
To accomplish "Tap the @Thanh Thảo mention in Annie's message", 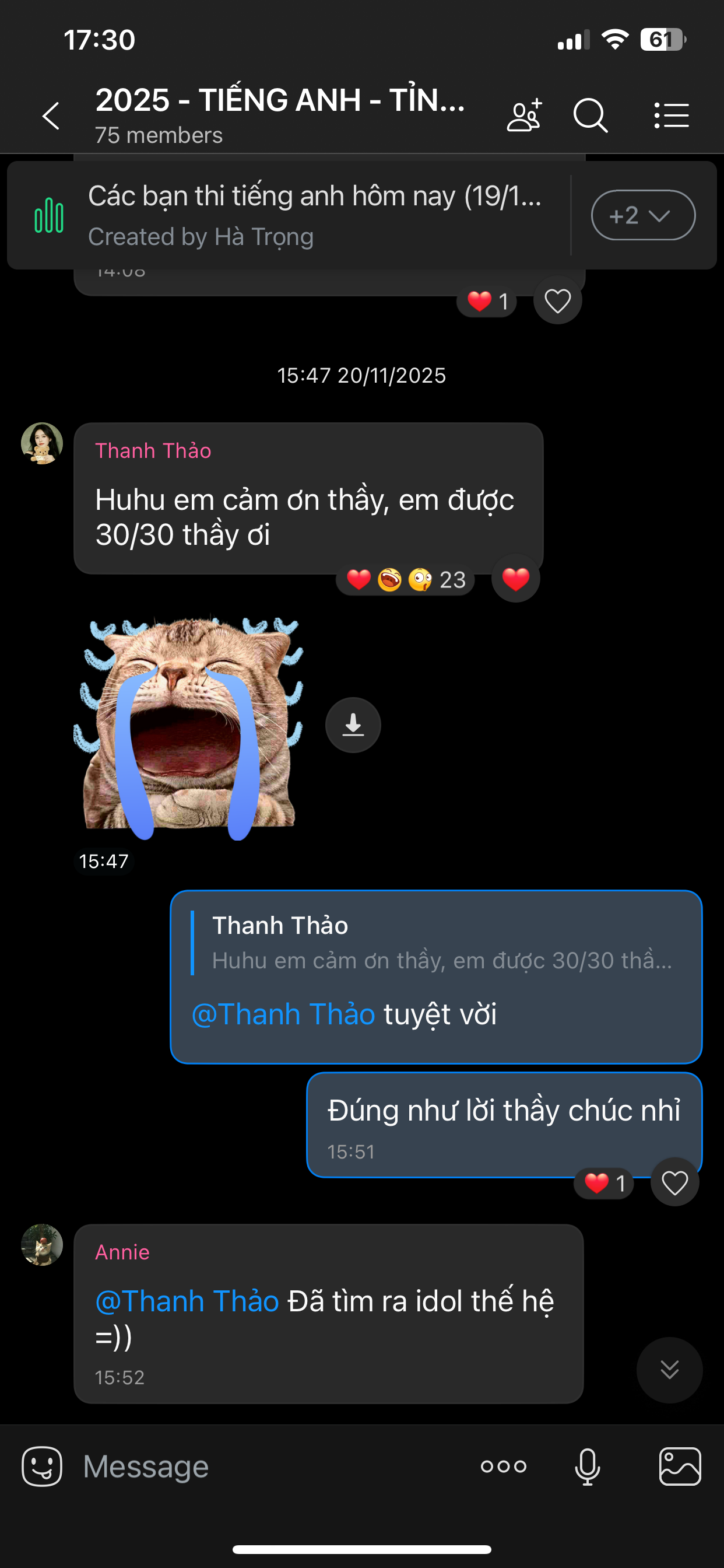I will (187, 1301).
